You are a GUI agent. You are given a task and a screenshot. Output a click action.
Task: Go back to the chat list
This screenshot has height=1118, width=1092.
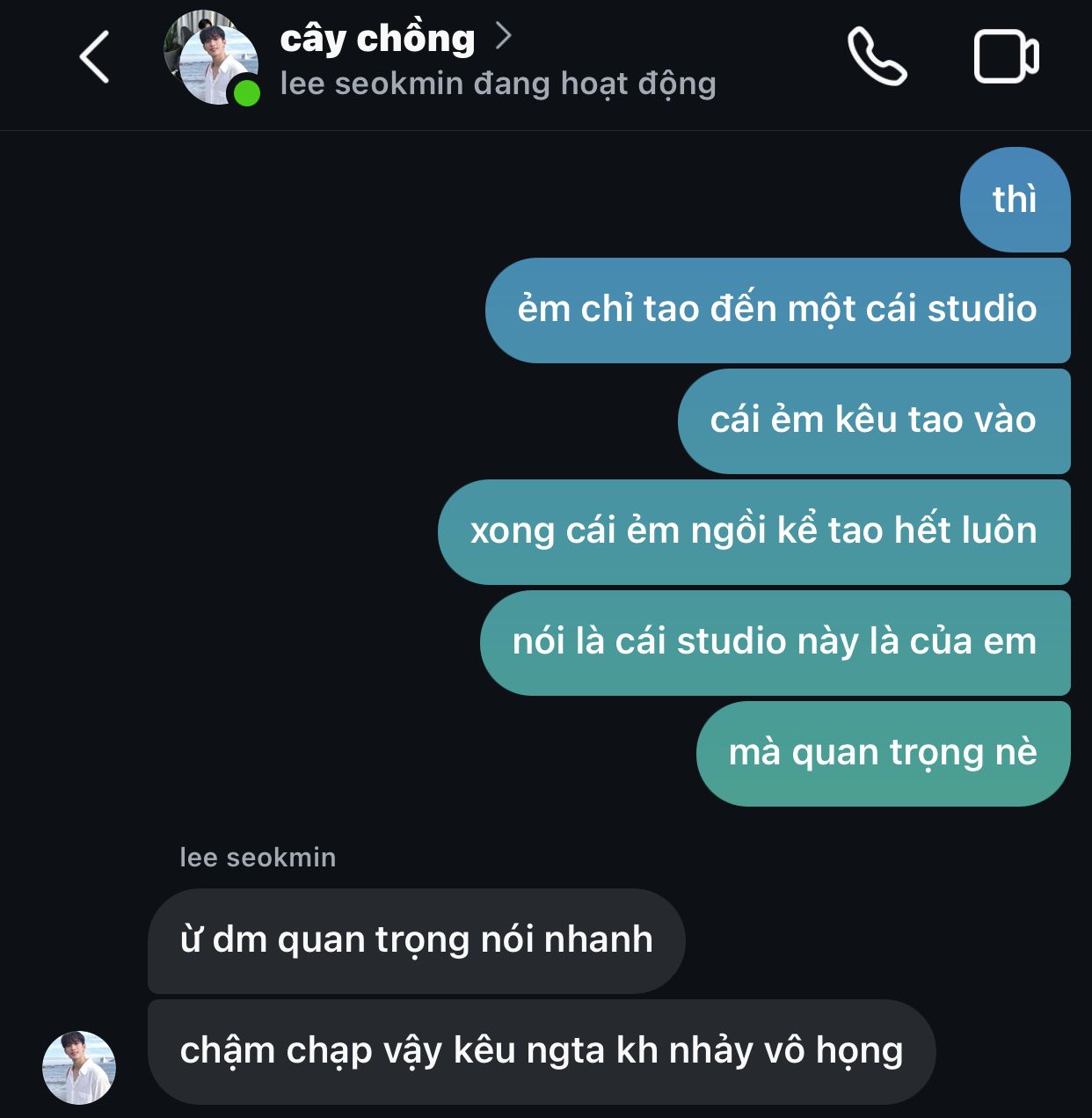click(95, 57)
